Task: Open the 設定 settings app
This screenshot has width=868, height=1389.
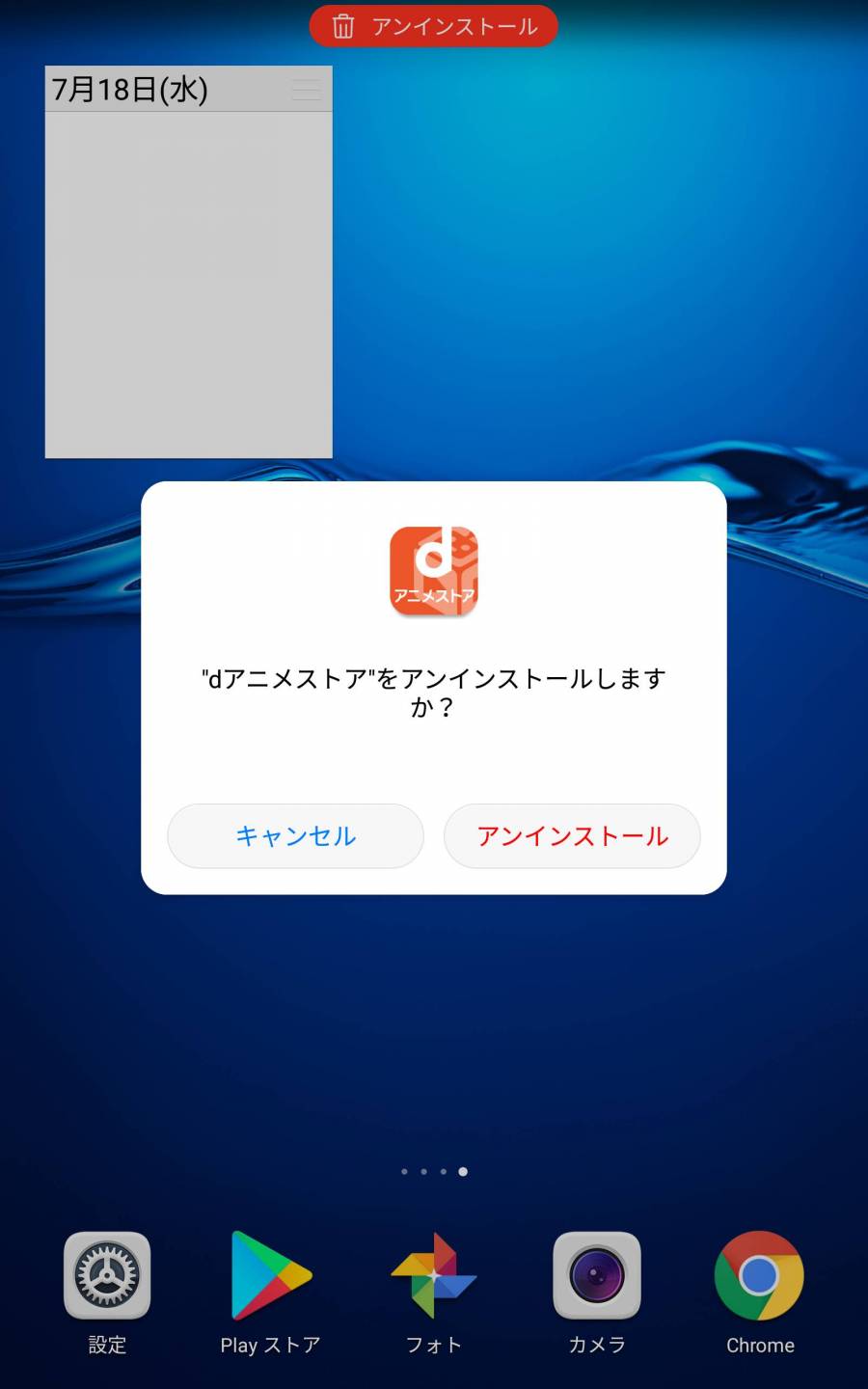Action: [x=107, y=1275]
